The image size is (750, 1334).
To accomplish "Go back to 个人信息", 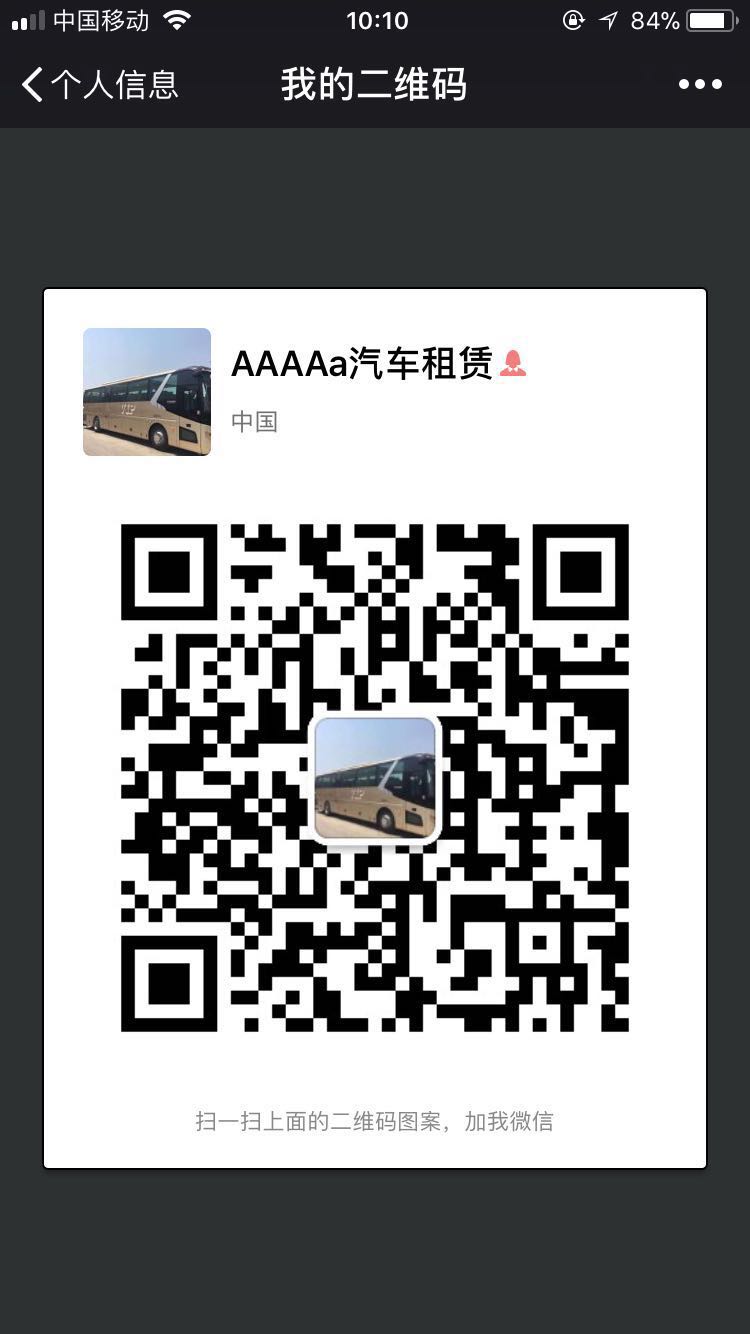I will (98, 85).
